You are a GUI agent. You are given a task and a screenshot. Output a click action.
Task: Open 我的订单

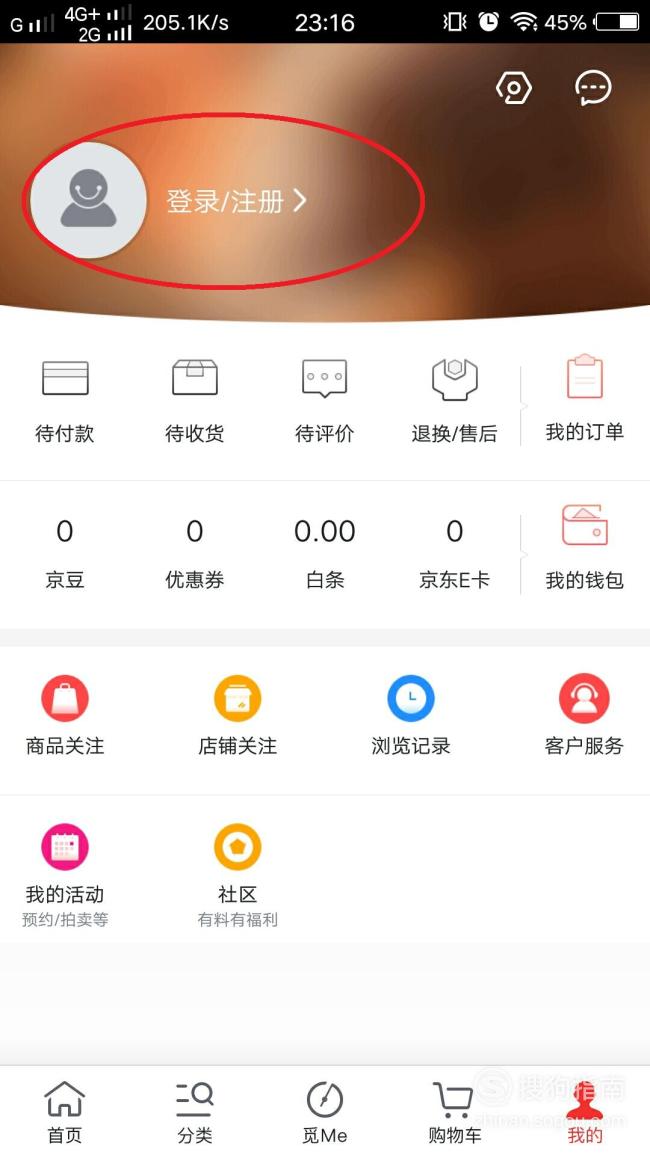point(584,399)
